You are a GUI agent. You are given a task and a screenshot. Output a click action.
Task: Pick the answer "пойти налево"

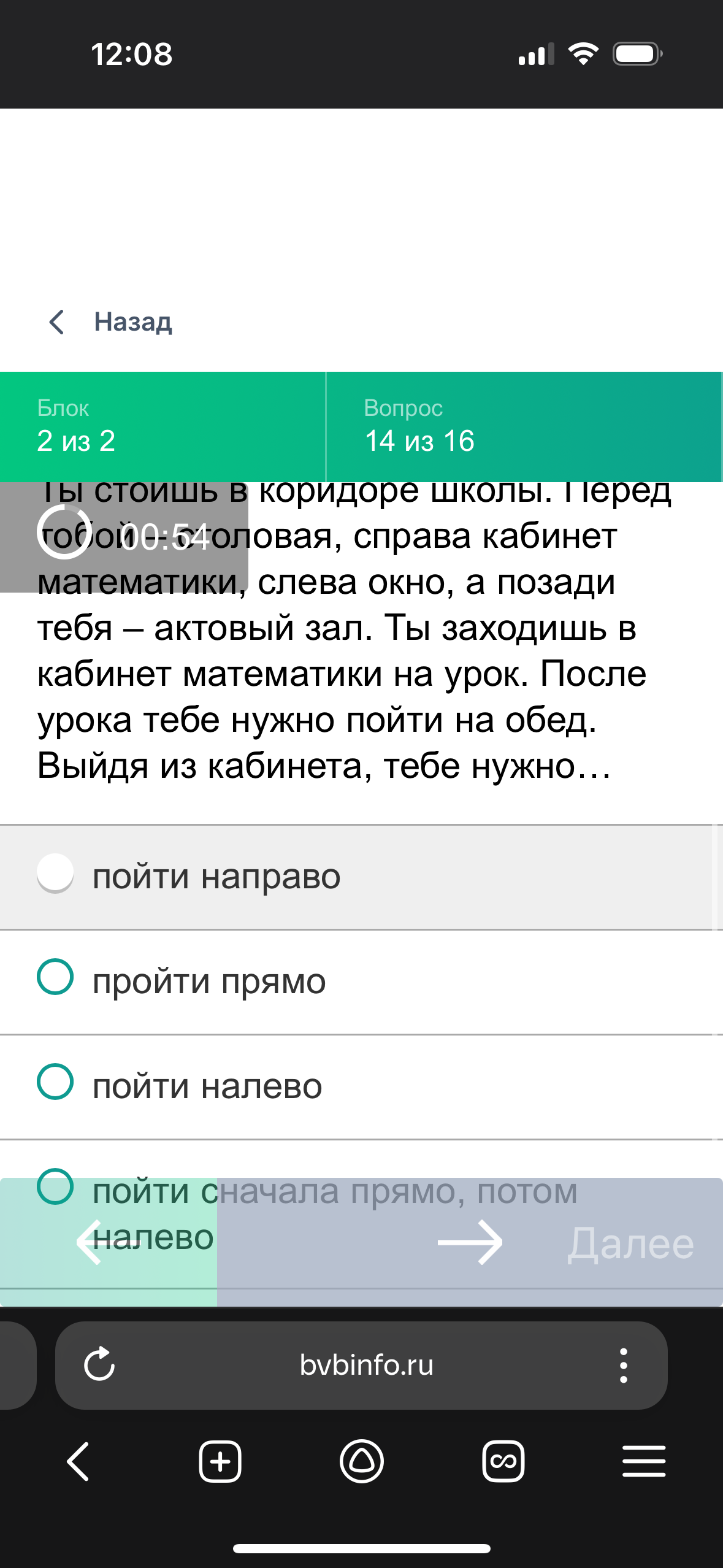coord(361,1087)
